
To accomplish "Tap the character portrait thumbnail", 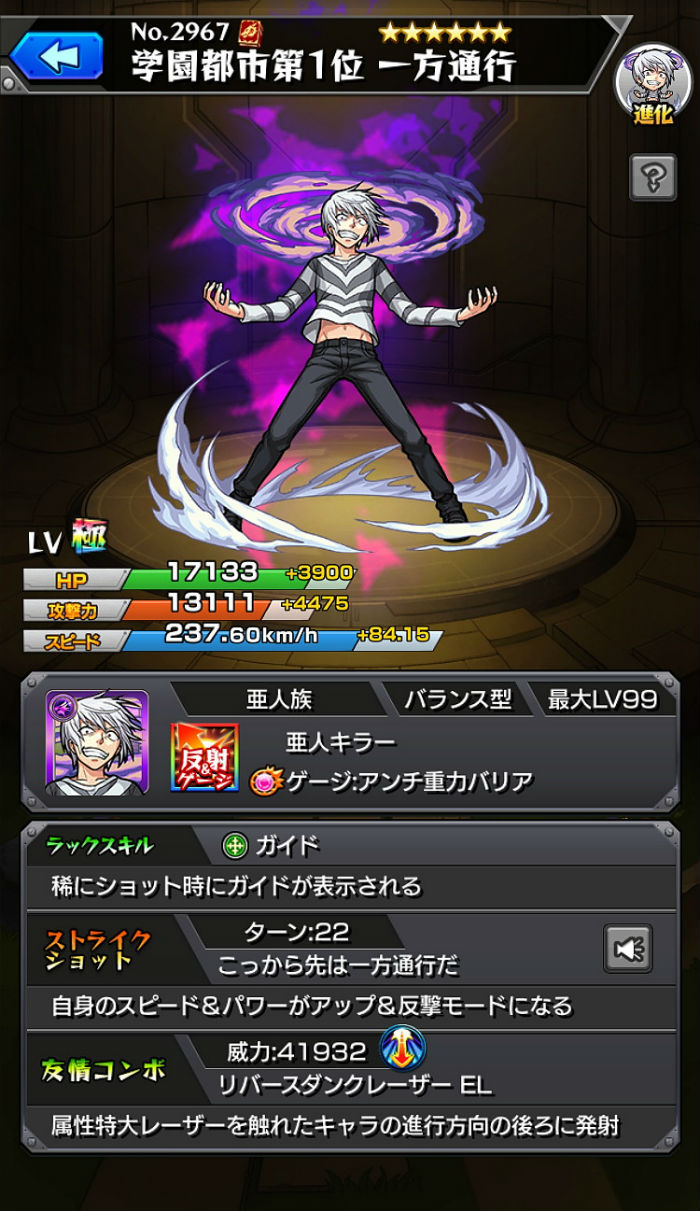I will tap(97, 743).
